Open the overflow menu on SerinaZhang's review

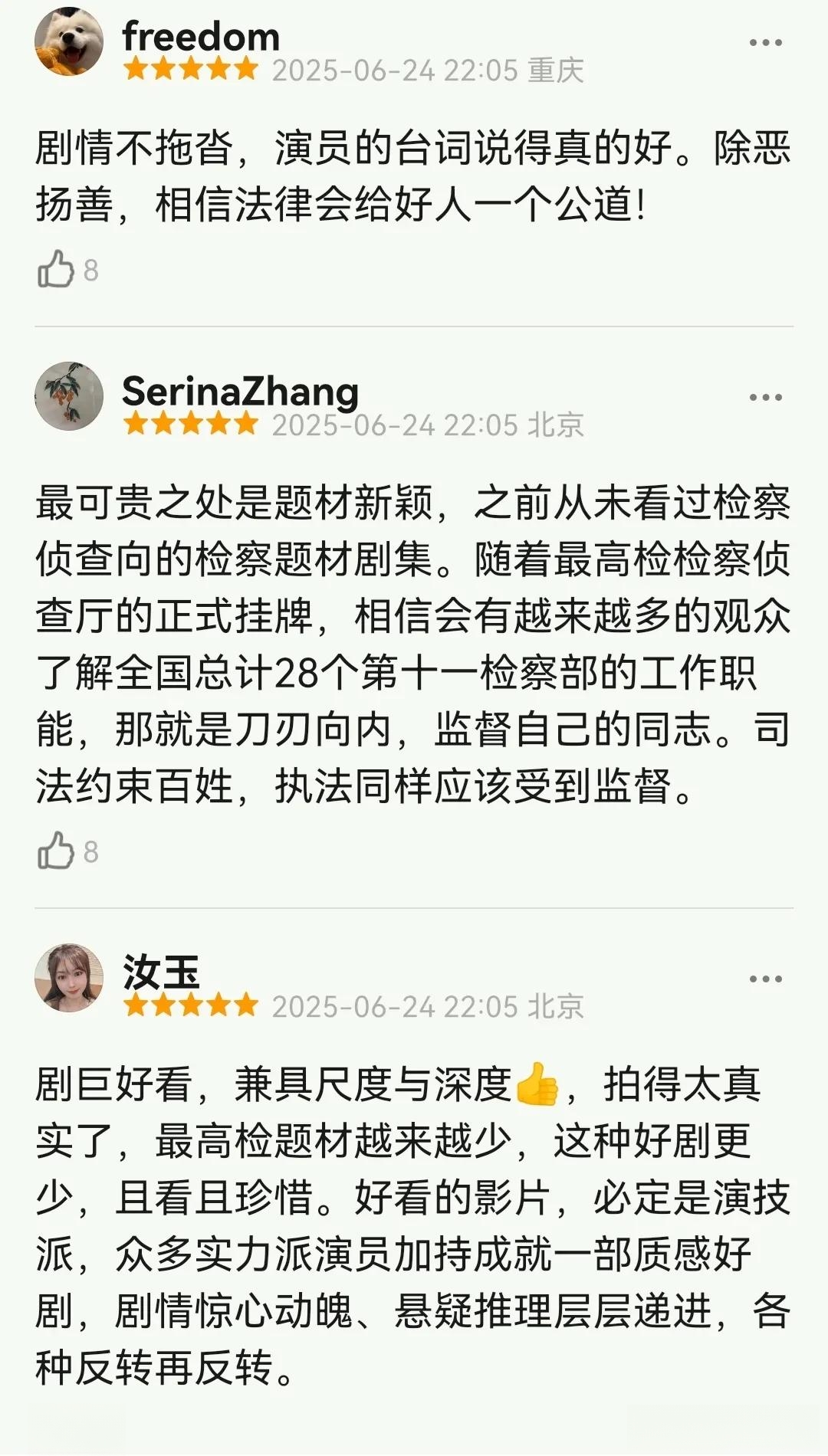pyautogui.click(x=765, y=397)
